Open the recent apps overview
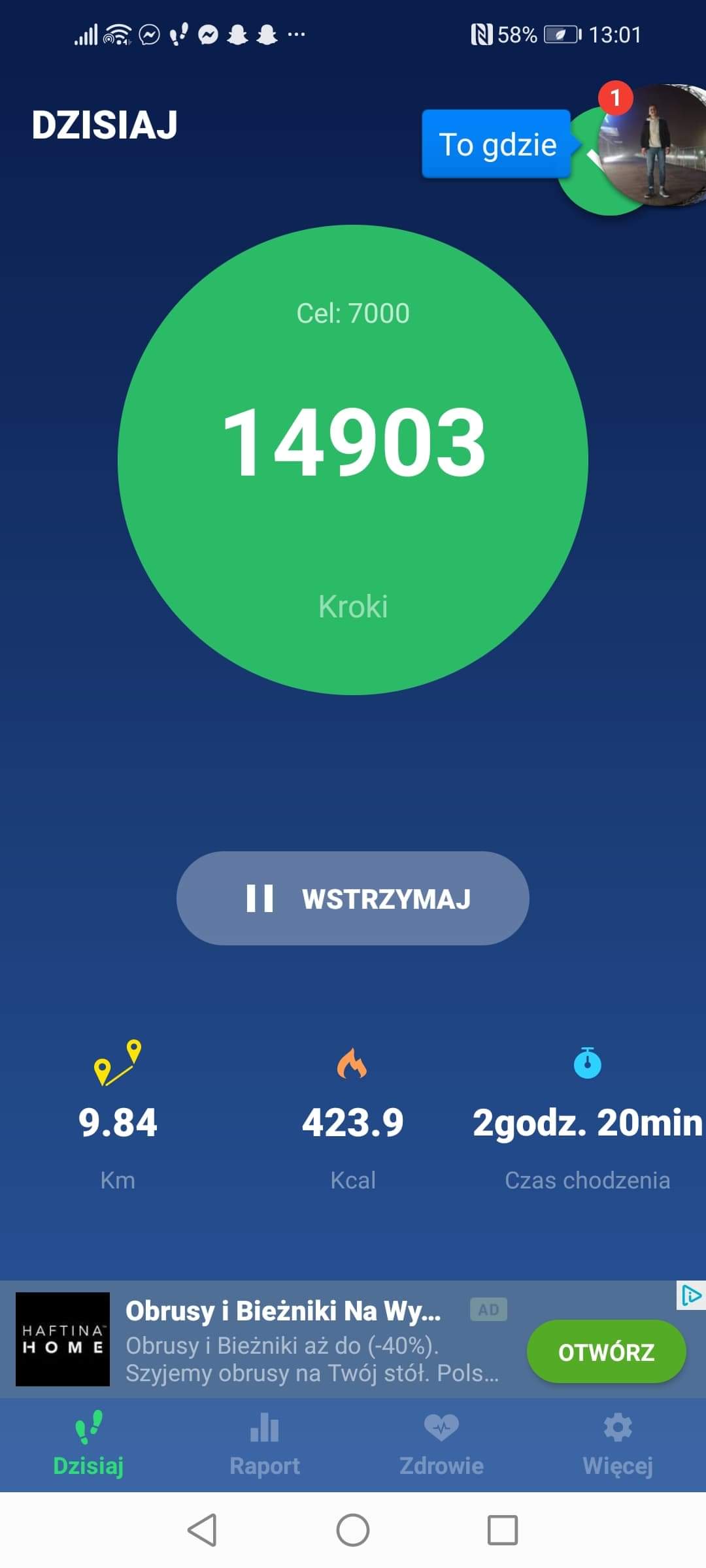The width and height of the screenshot is (706, 1568). click(503, 1530)
